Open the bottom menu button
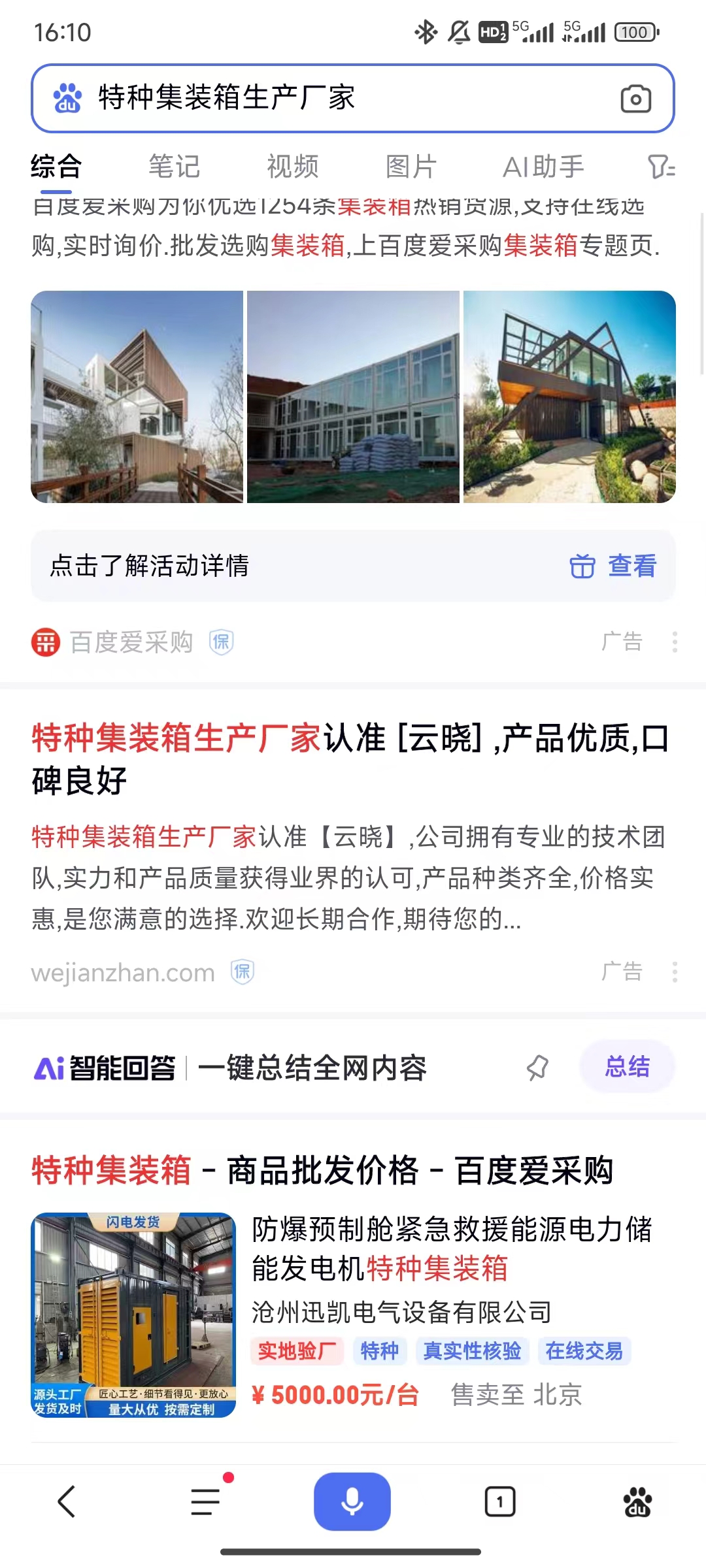The height and width of the screenshot is (1568, 706). click(207, 1501)
